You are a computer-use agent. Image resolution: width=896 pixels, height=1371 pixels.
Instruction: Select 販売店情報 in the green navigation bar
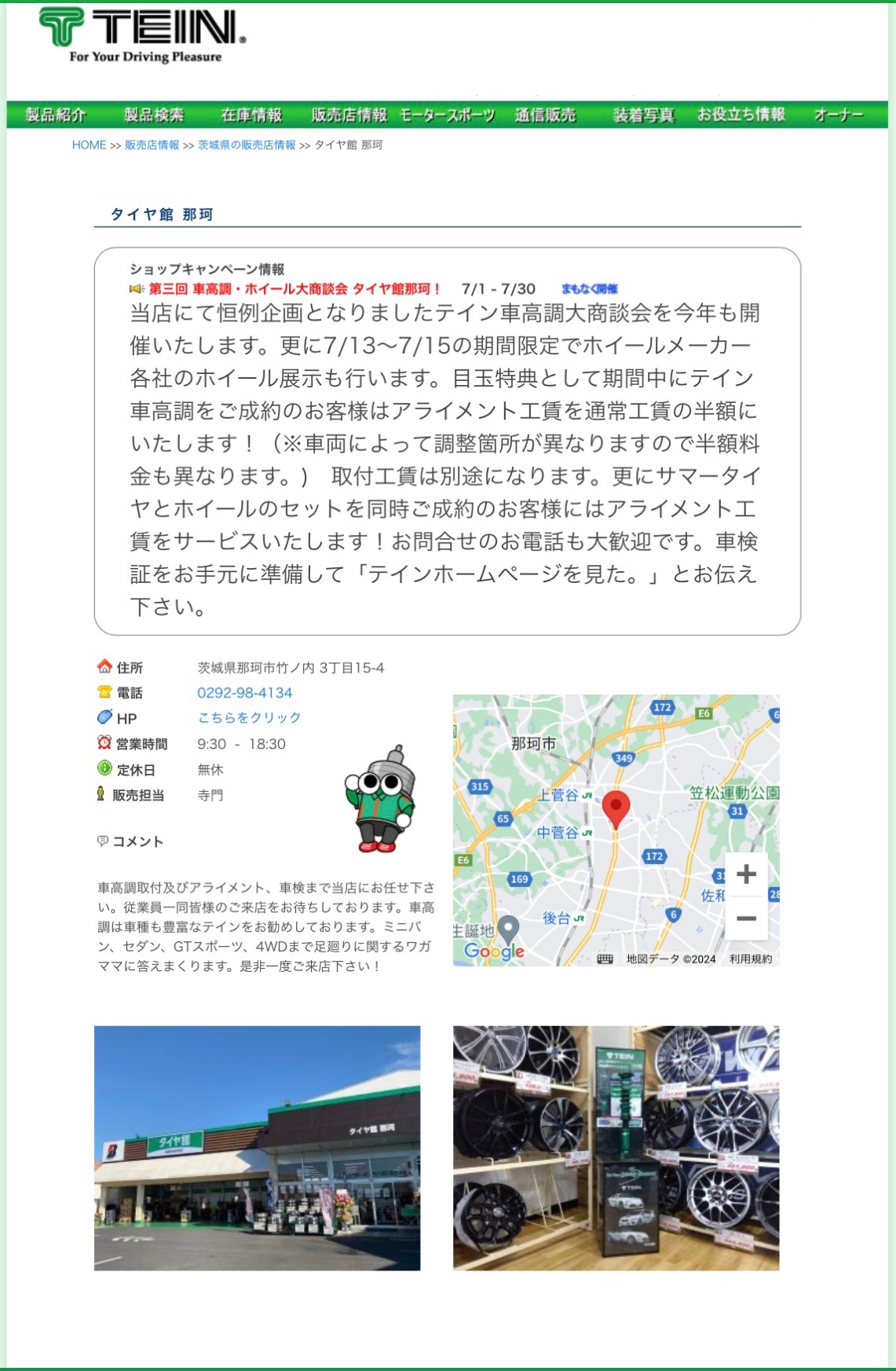[x=349, y=115]
